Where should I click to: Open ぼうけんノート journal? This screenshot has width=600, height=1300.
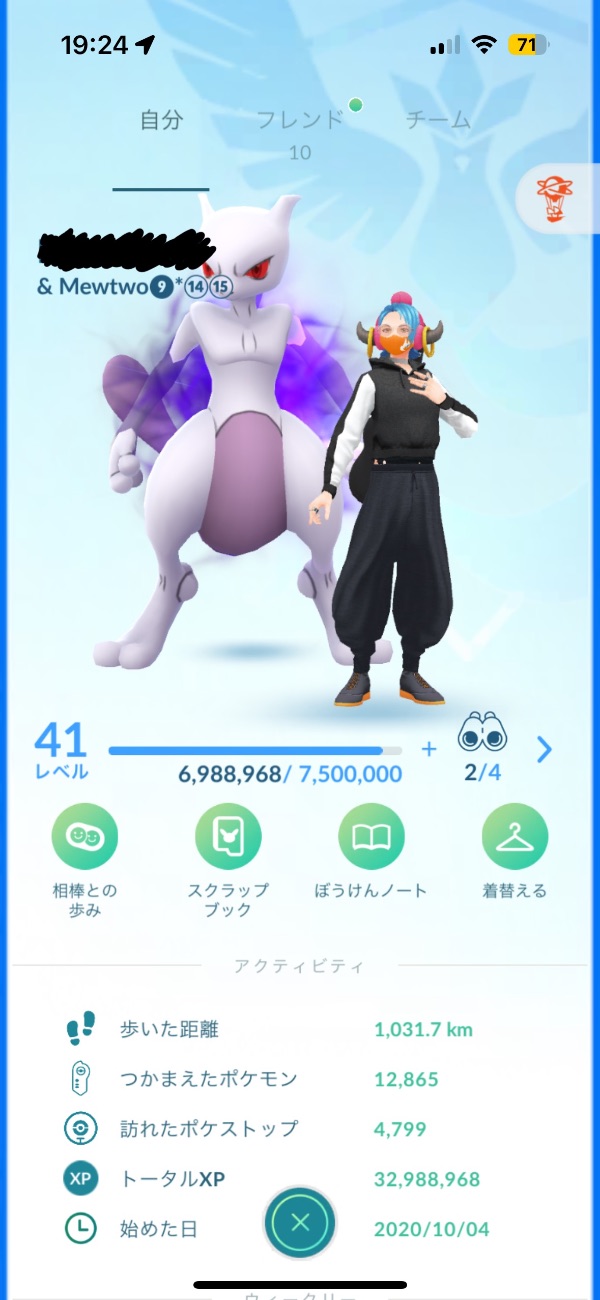coord(371,837)
